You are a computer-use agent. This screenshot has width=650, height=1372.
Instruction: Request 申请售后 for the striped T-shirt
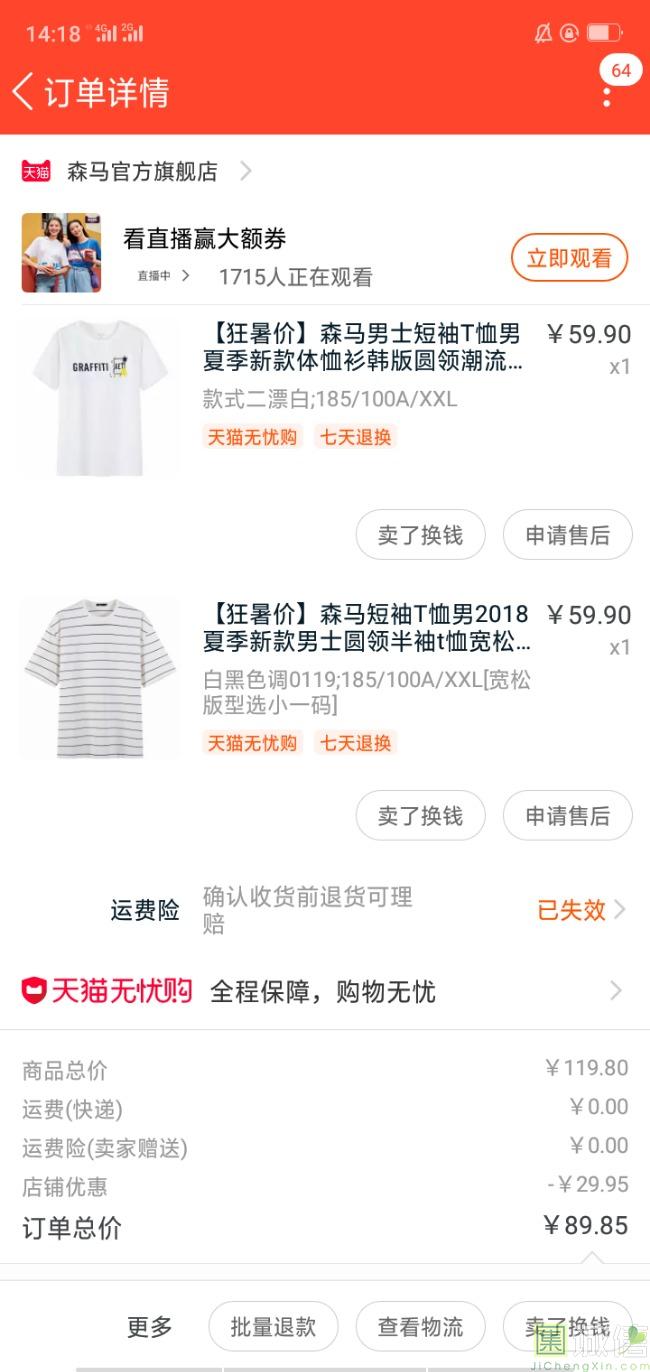tap(567, 816)
